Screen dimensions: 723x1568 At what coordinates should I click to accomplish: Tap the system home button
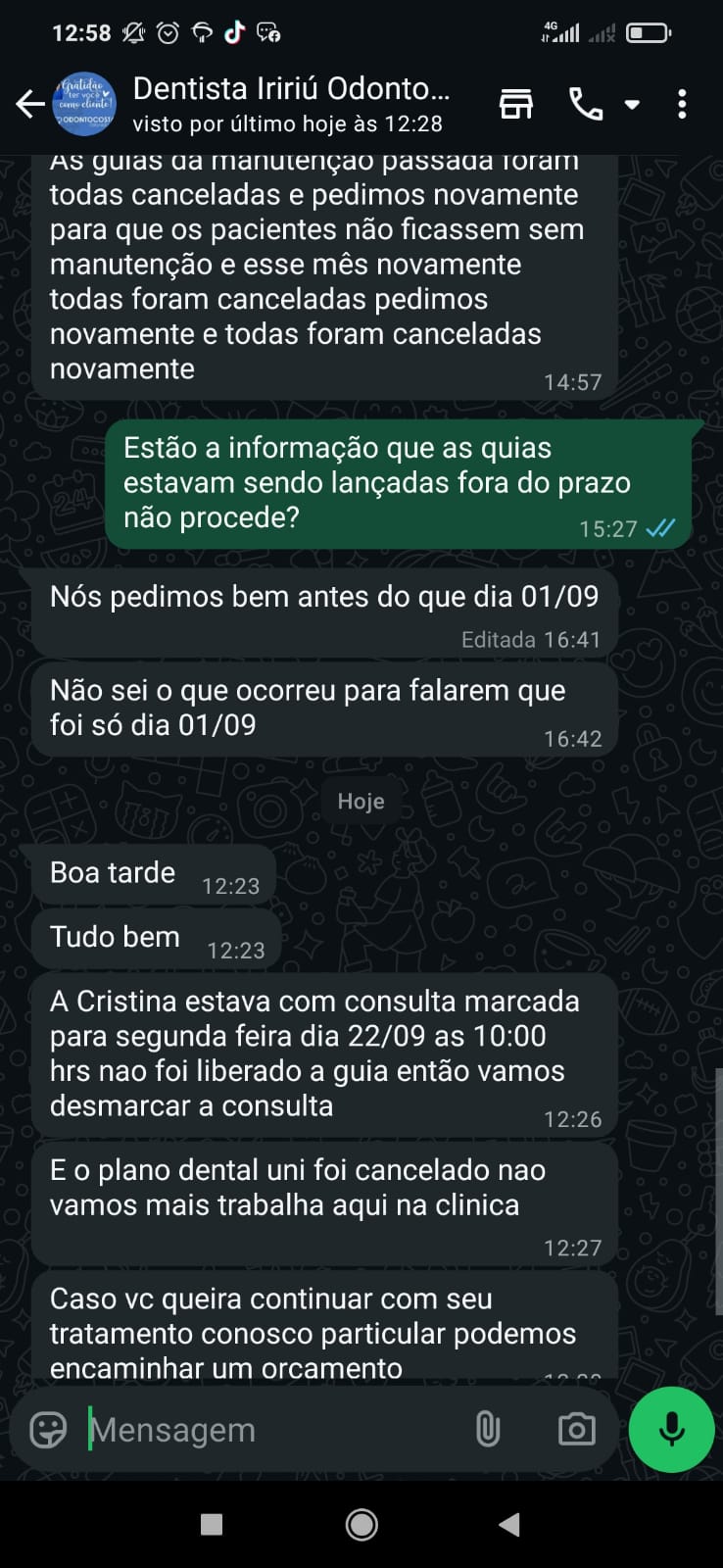[361, 1524]
